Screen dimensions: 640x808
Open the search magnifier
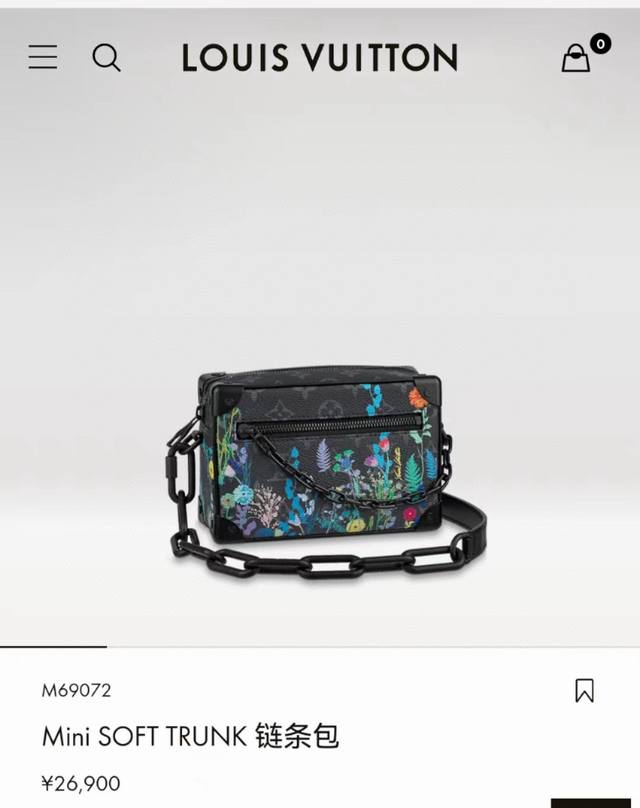point(106,58)
